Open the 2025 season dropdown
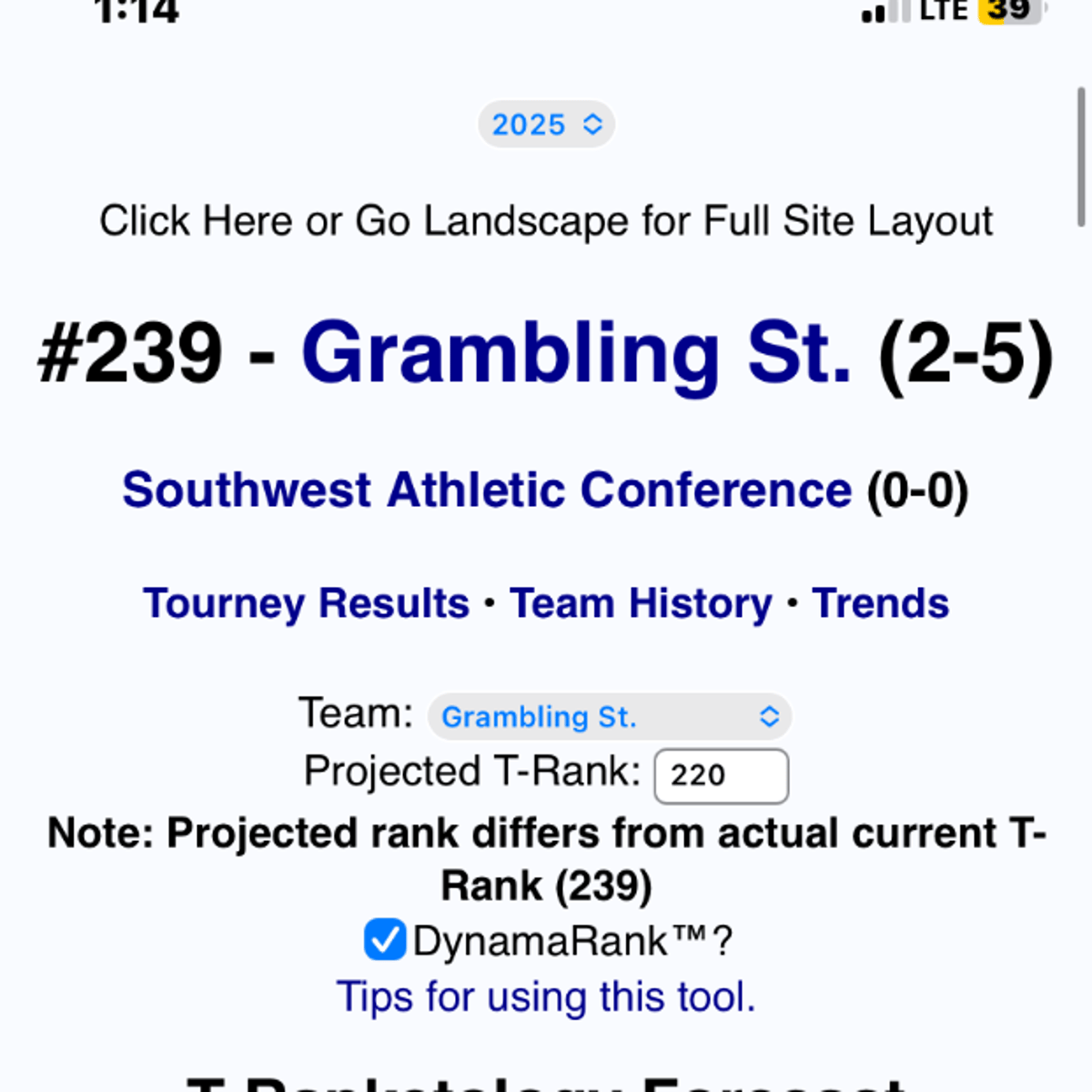Viewport: 1092px width, 1092px height. 546,125
